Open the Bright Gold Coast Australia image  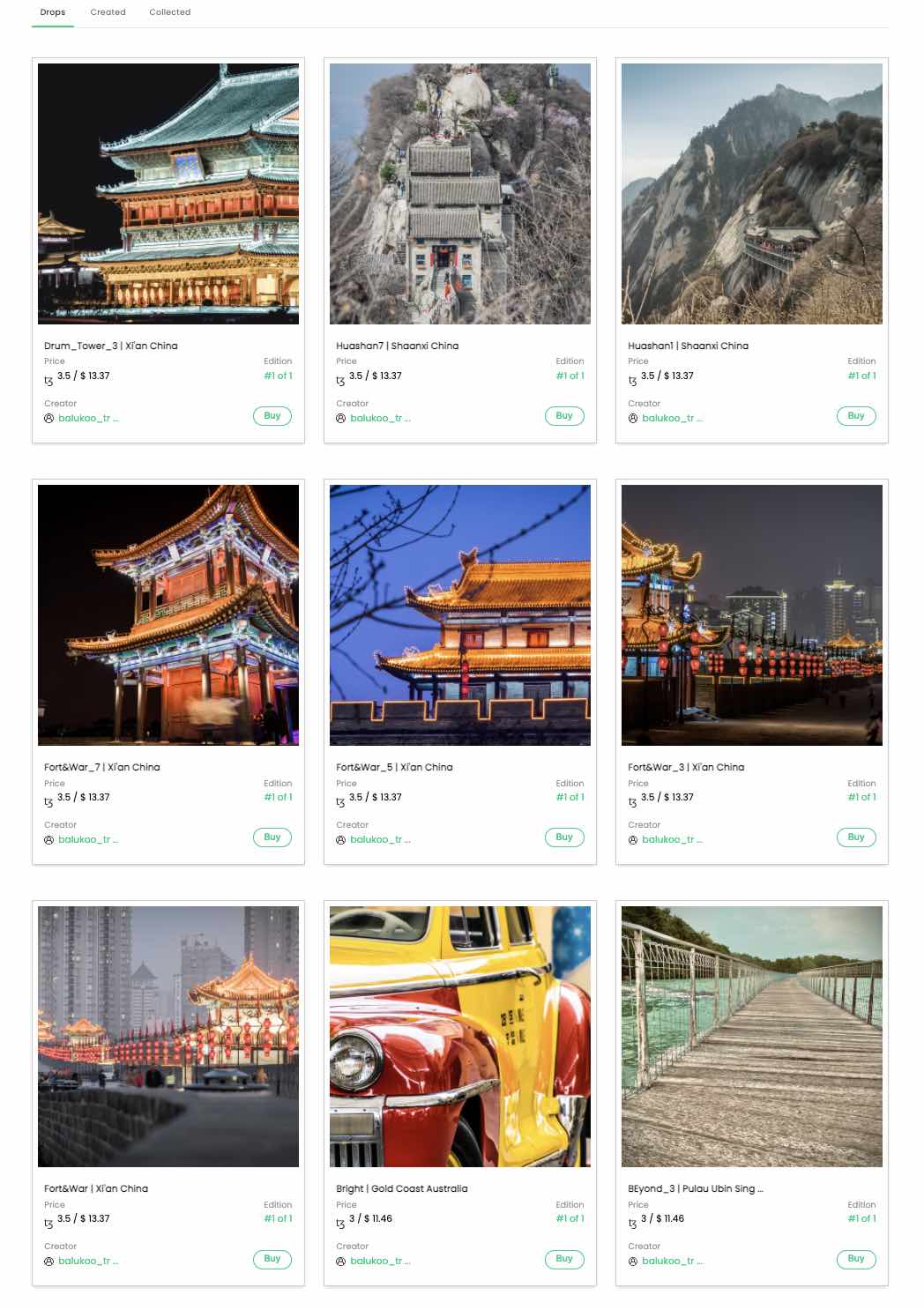460,1037
